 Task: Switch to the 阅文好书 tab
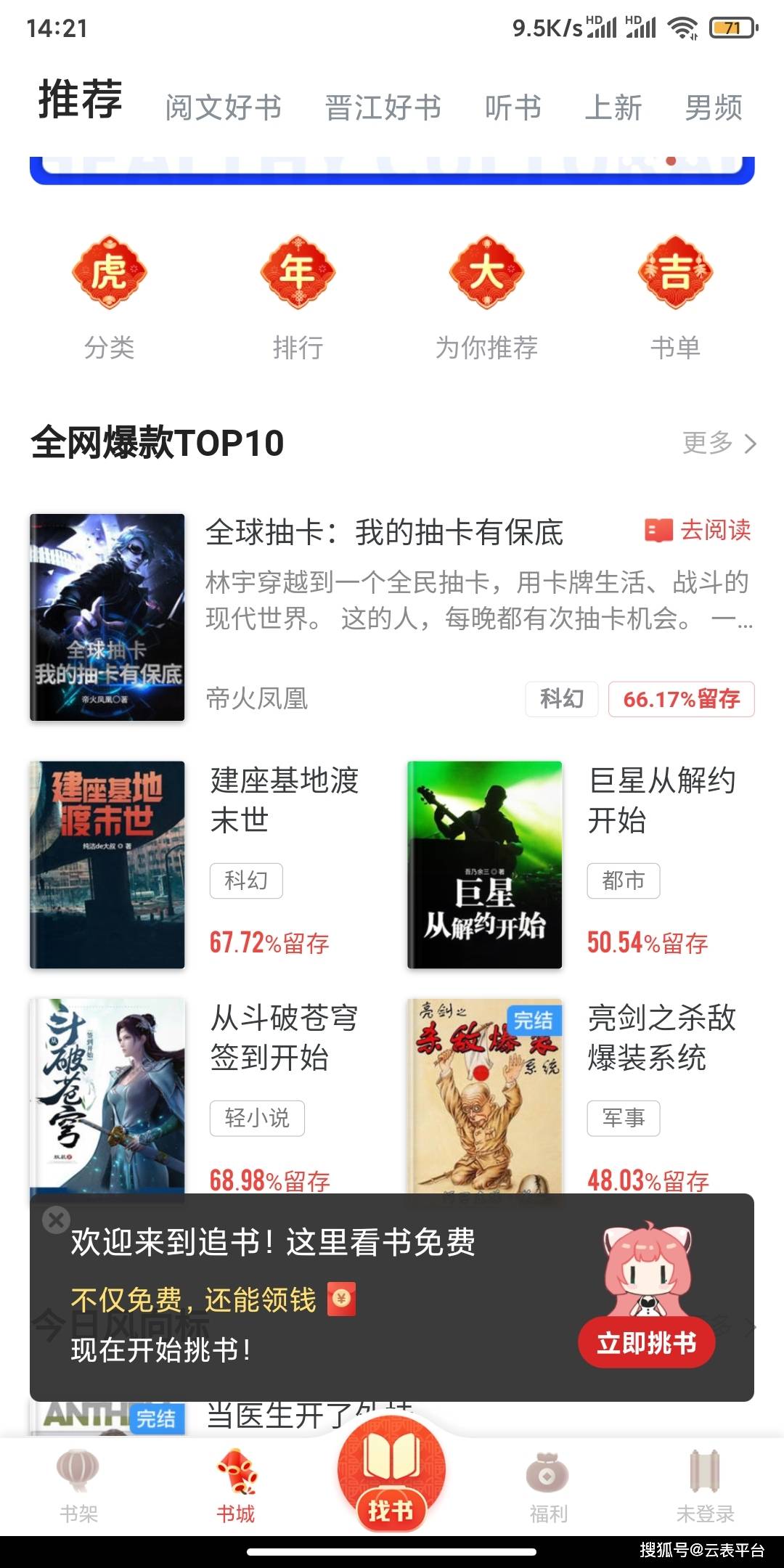(224, 107)
